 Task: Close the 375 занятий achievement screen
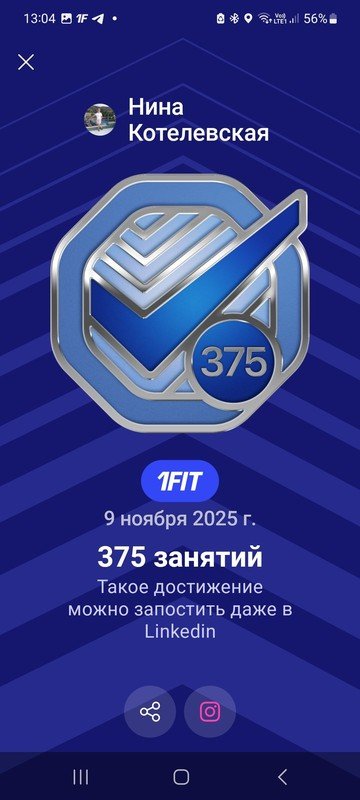click(x=26, y=62)
